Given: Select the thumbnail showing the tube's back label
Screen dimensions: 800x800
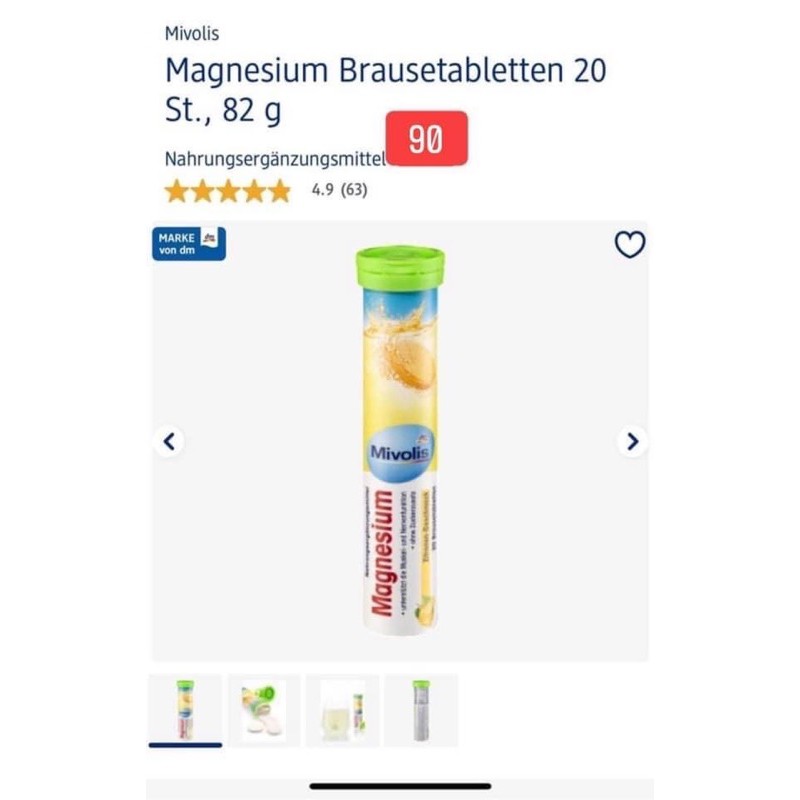Looking at the screenshot, I should pyautogui.click(x=421, y=709).
